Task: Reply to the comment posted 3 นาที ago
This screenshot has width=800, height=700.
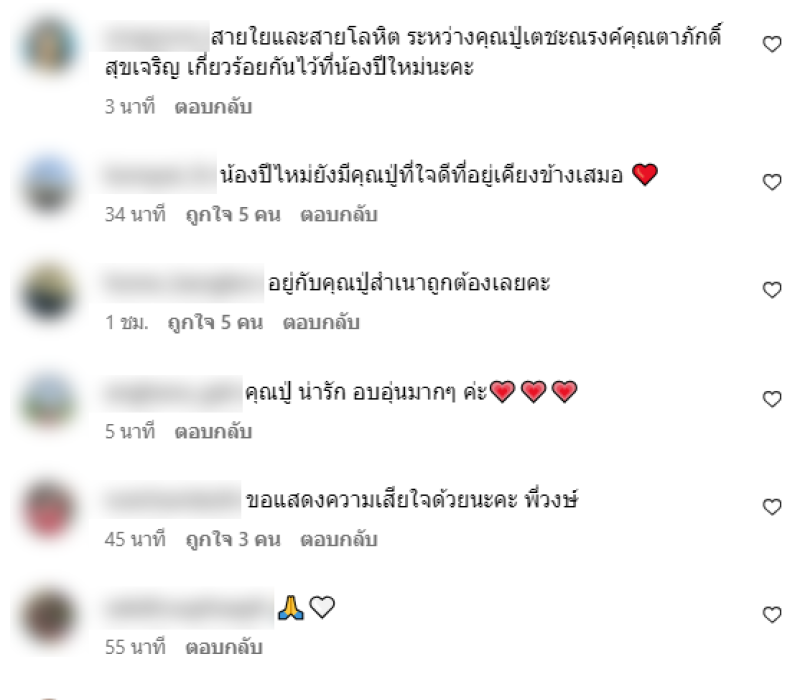Action: pyautogui.click(x=213, y=106)
